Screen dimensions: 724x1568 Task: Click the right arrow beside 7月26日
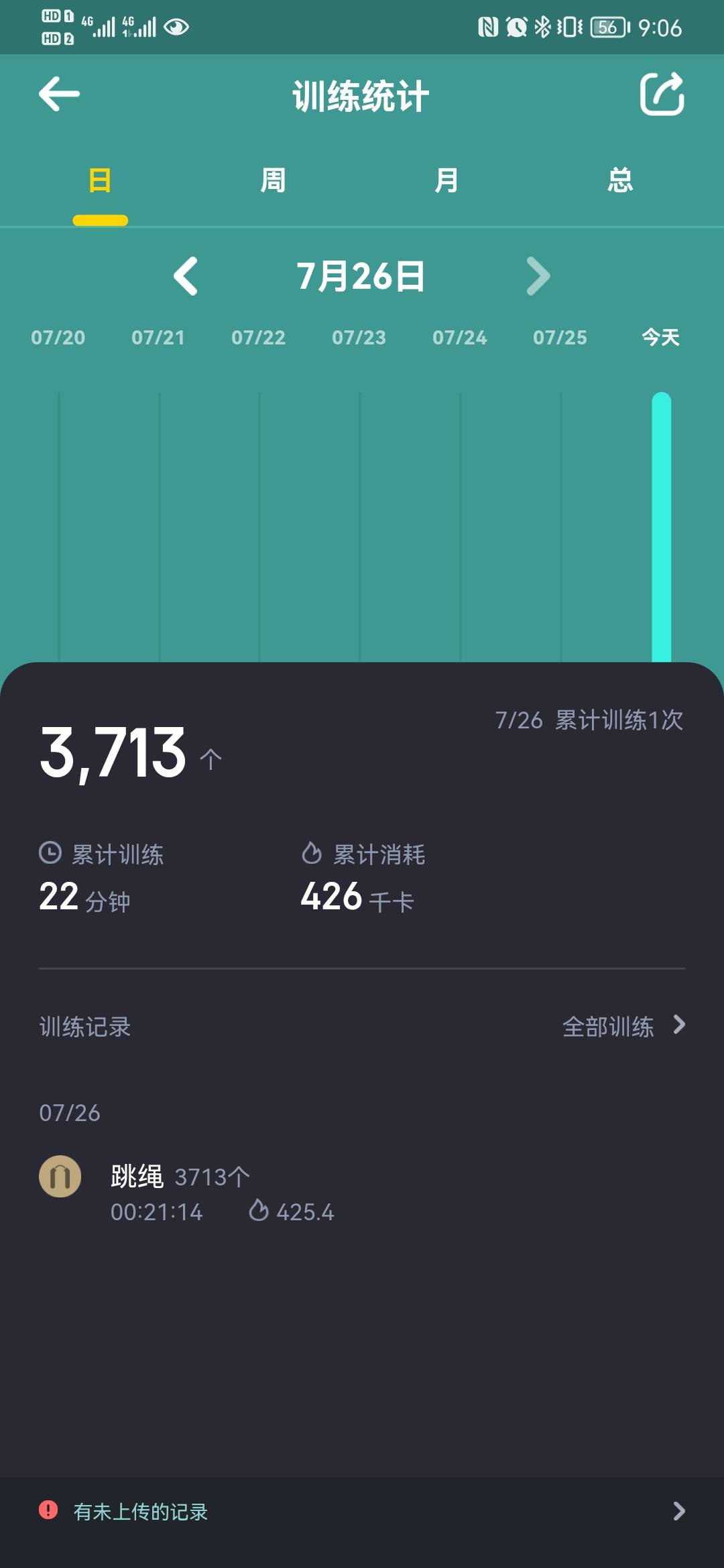click(x=538, y=277)
